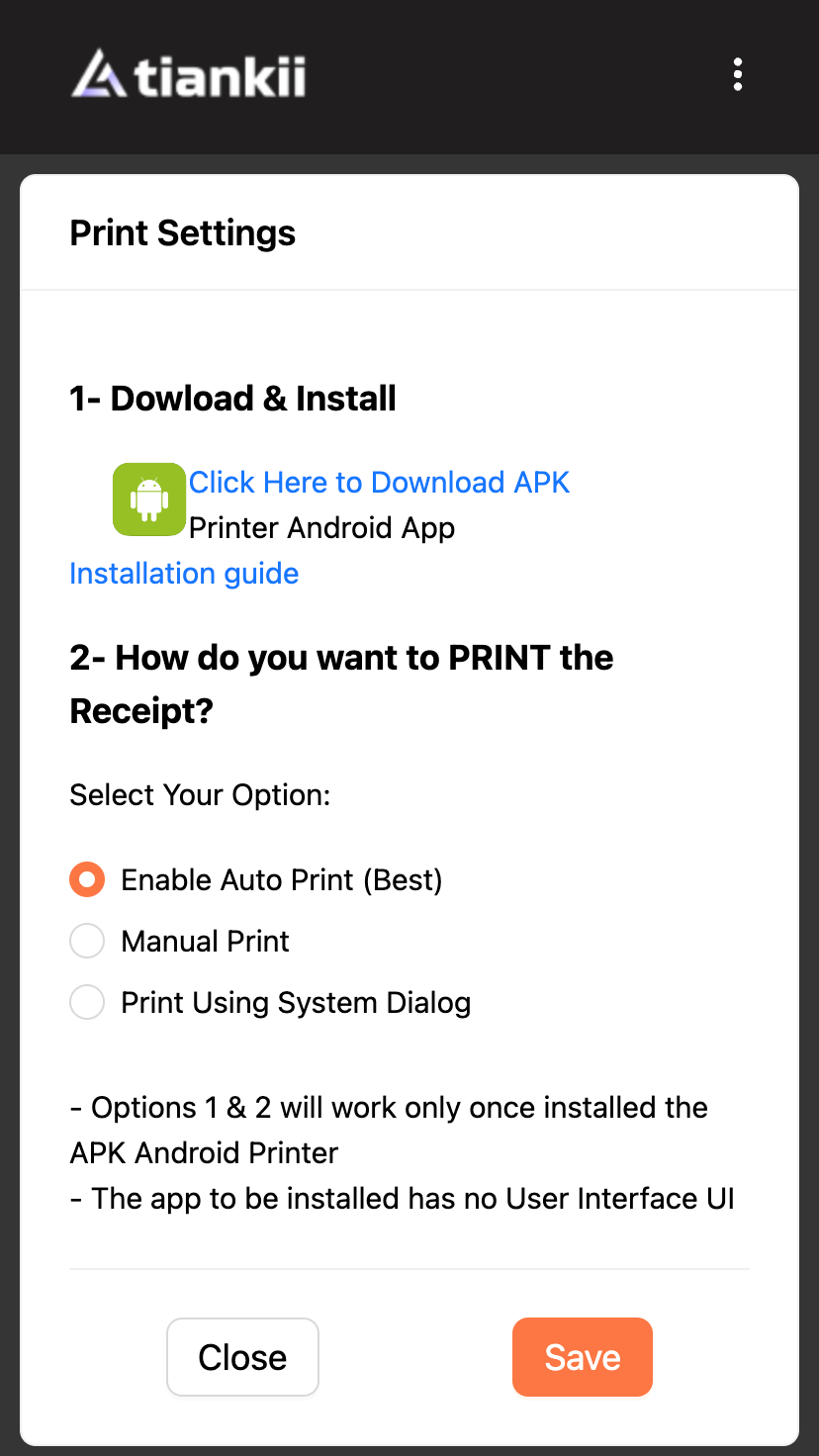819x1456 pixels.
Task: Choose the Manual Print option
Action: pyautogui.click(x=87, y=941)
